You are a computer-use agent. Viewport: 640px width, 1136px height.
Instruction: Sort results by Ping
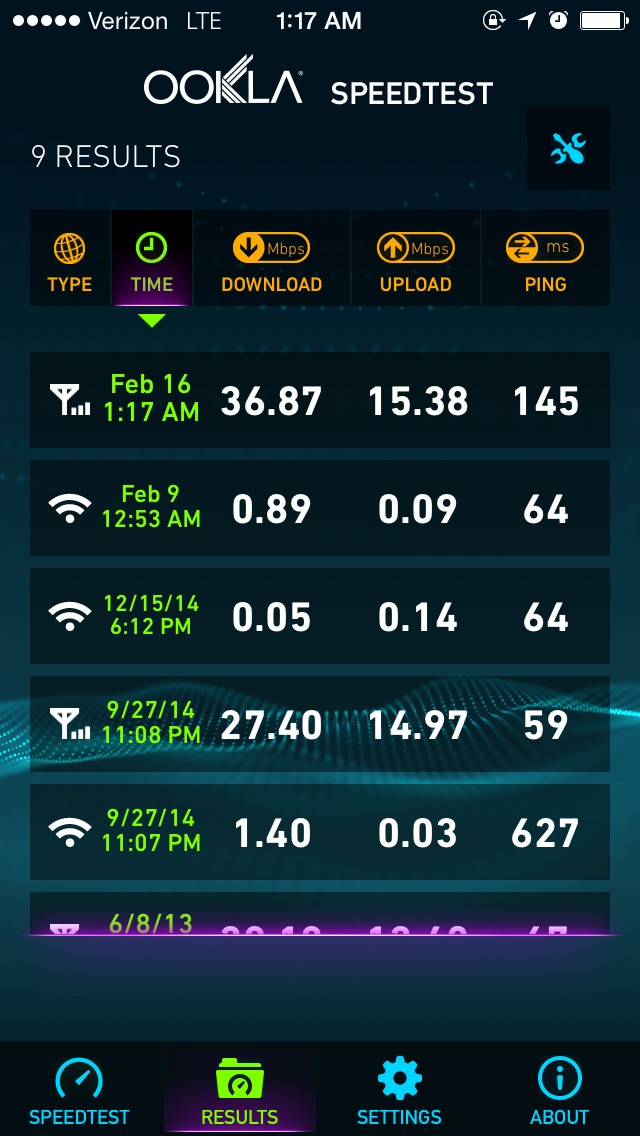[545, 258]
